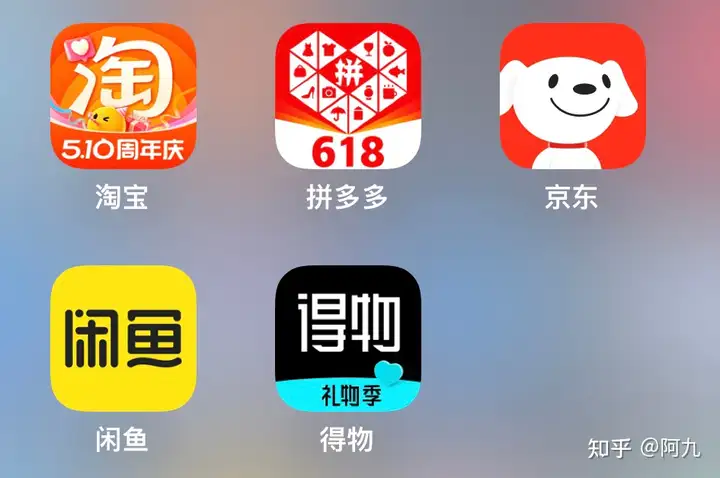The image size is (720, 478).
Task: Open the 京东 app
Action: [572, 96]
